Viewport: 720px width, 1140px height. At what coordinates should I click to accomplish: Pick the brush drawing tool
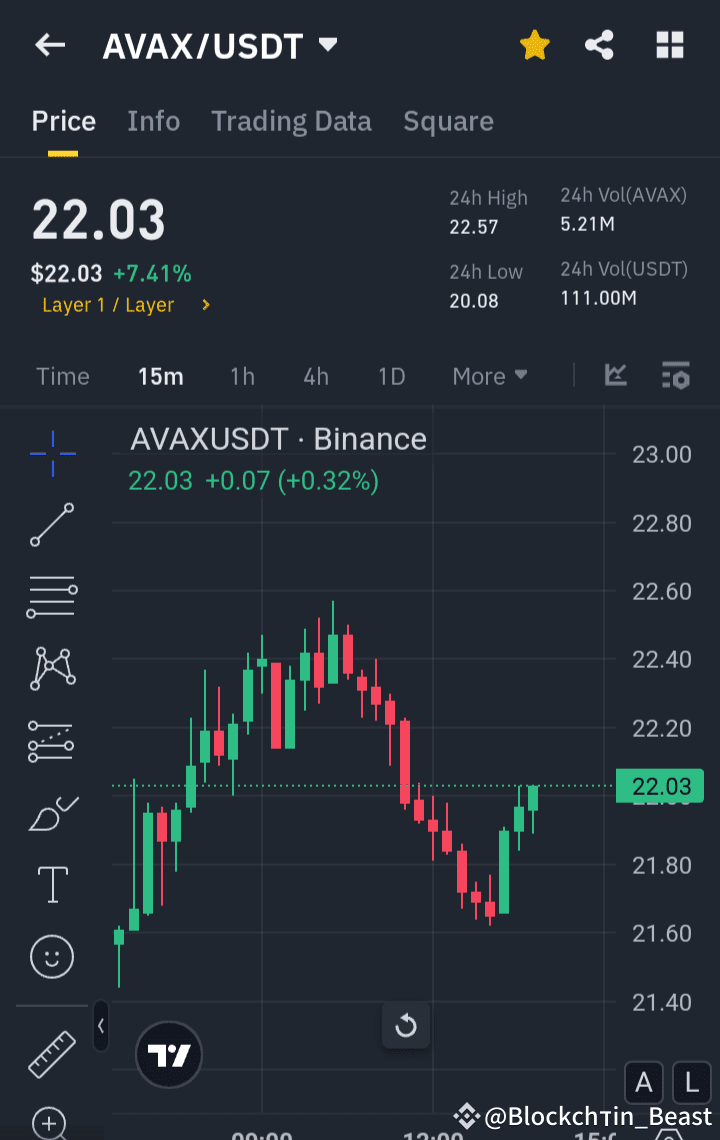tap(51, 812)
